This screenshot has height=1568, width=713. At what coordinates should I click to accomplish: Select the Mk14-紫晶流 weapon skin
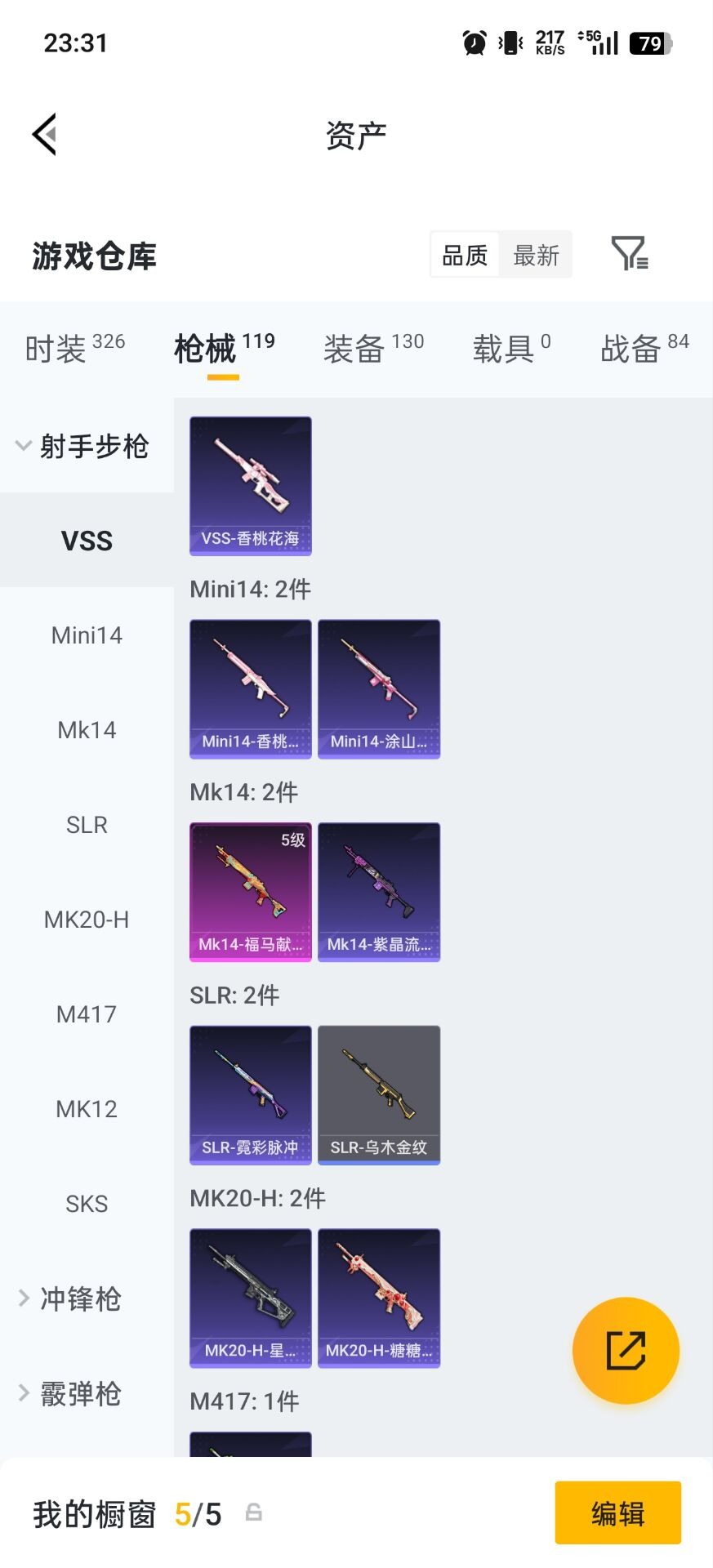(379, 892)
